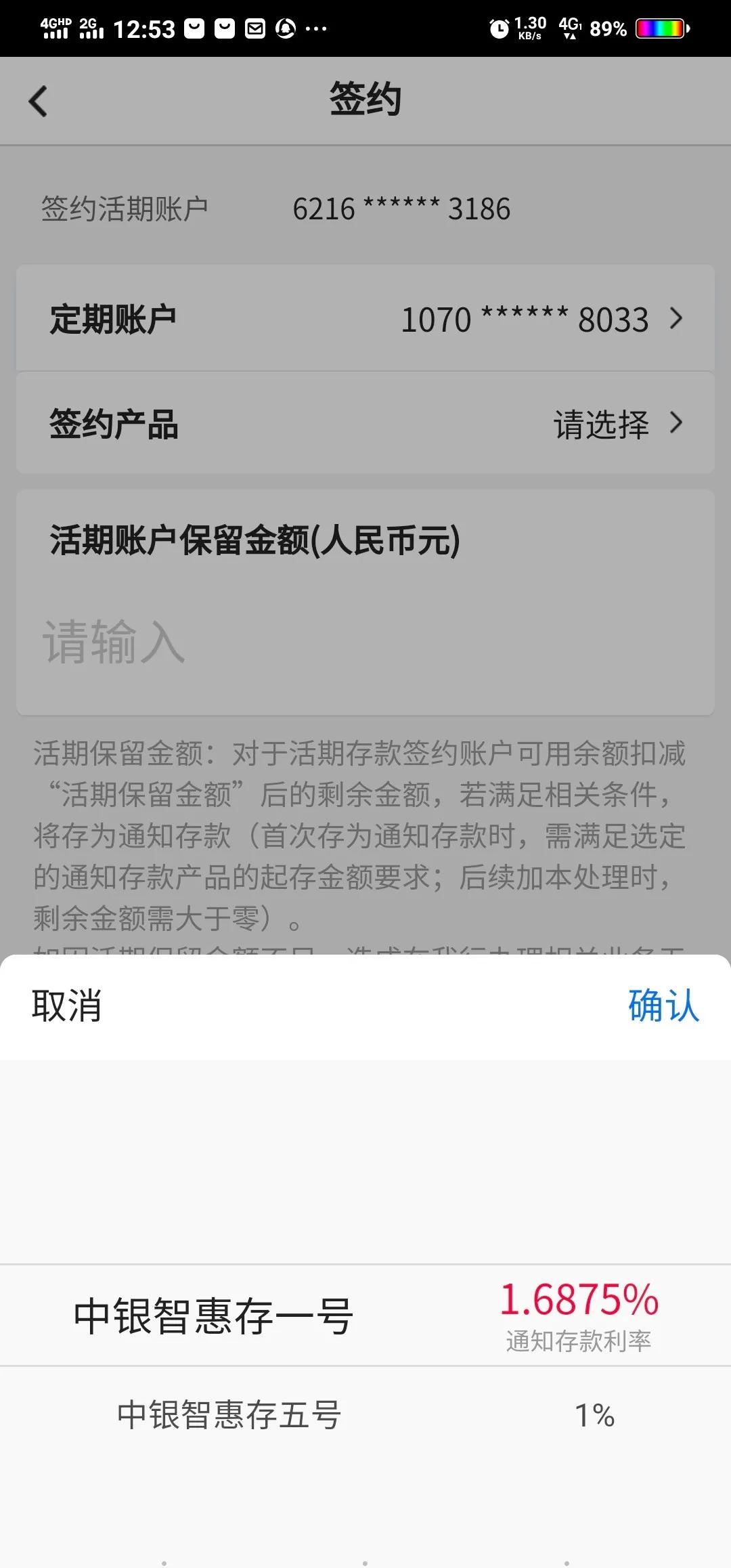Tap 取消 to dismiss the product picker
This screenshot has height=1568, width=731.
coord(66,1007)
